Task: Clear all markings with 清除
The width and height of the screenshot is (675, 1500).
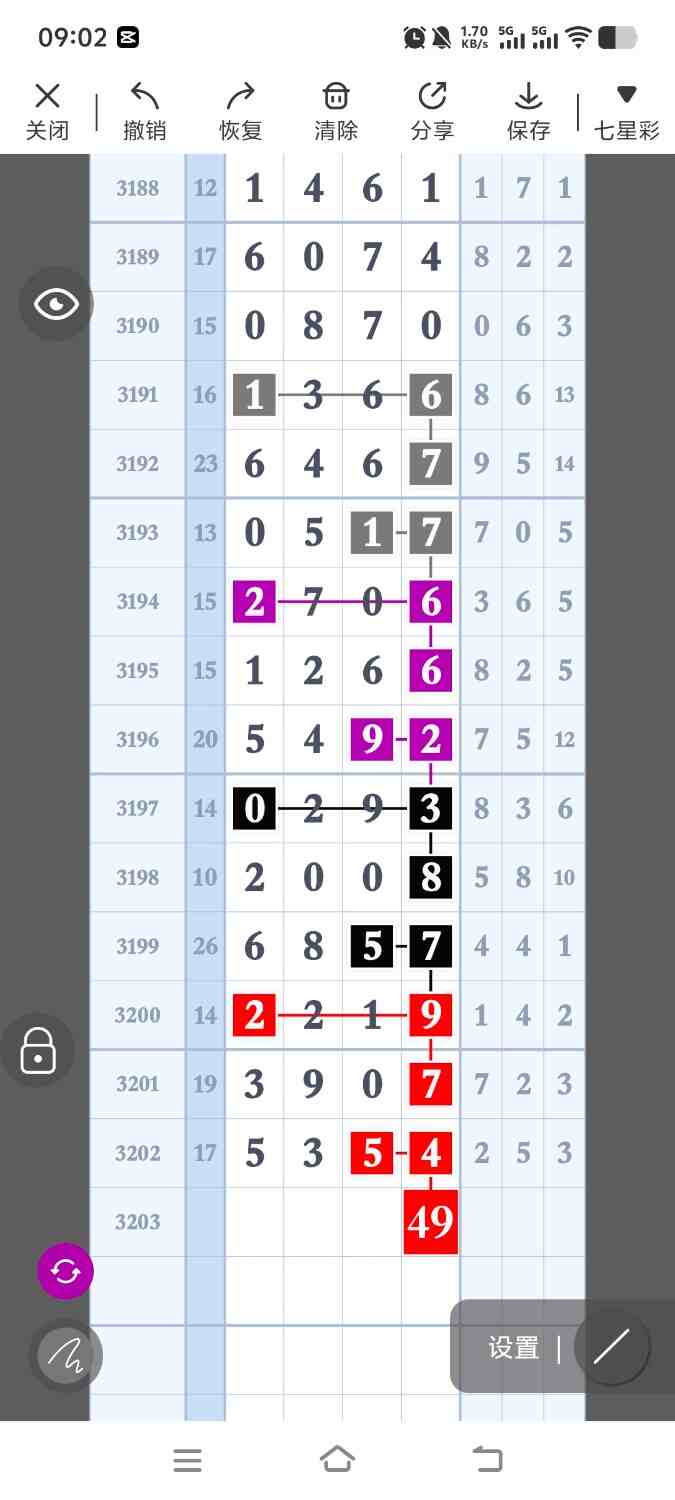Action: point(336,111)
